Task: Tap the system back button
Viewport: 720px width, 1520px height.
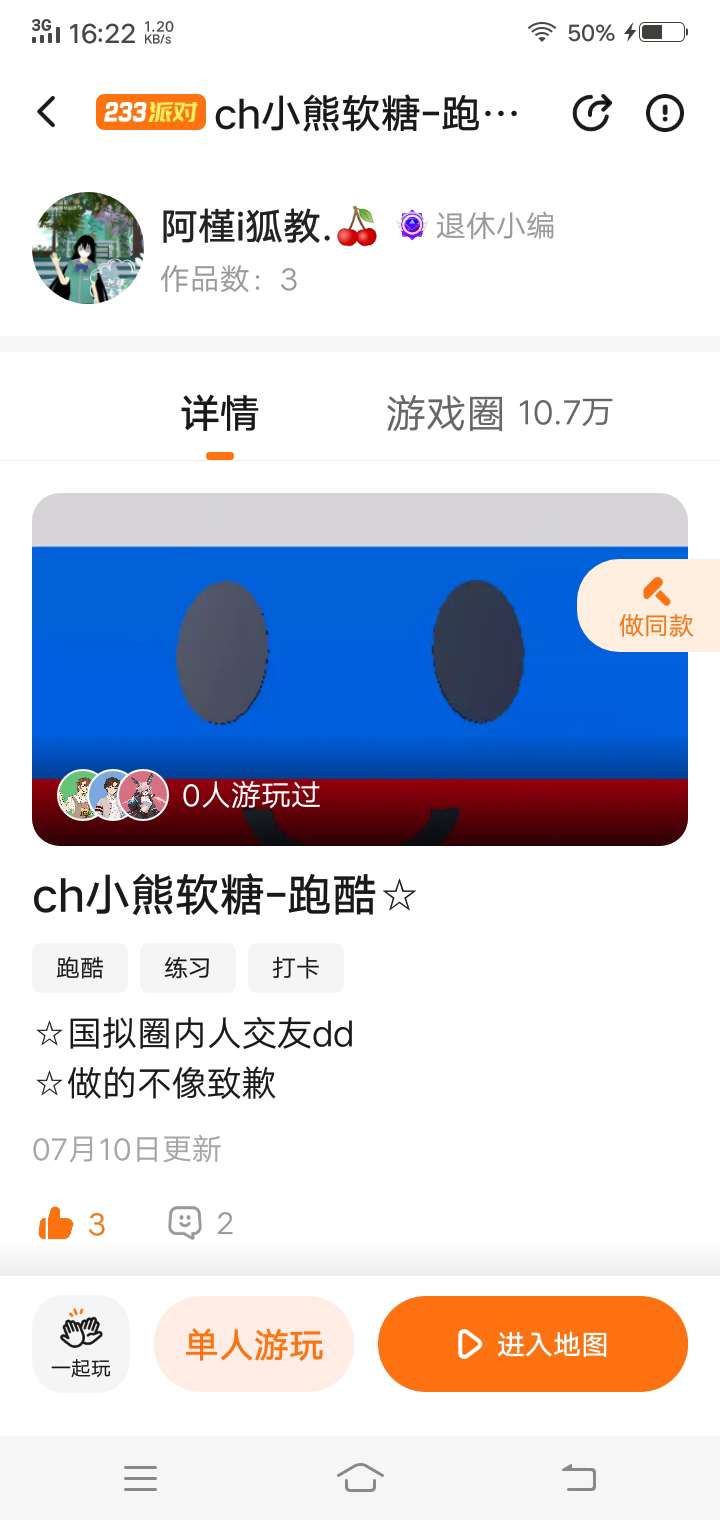Action: coord(578,1477)
